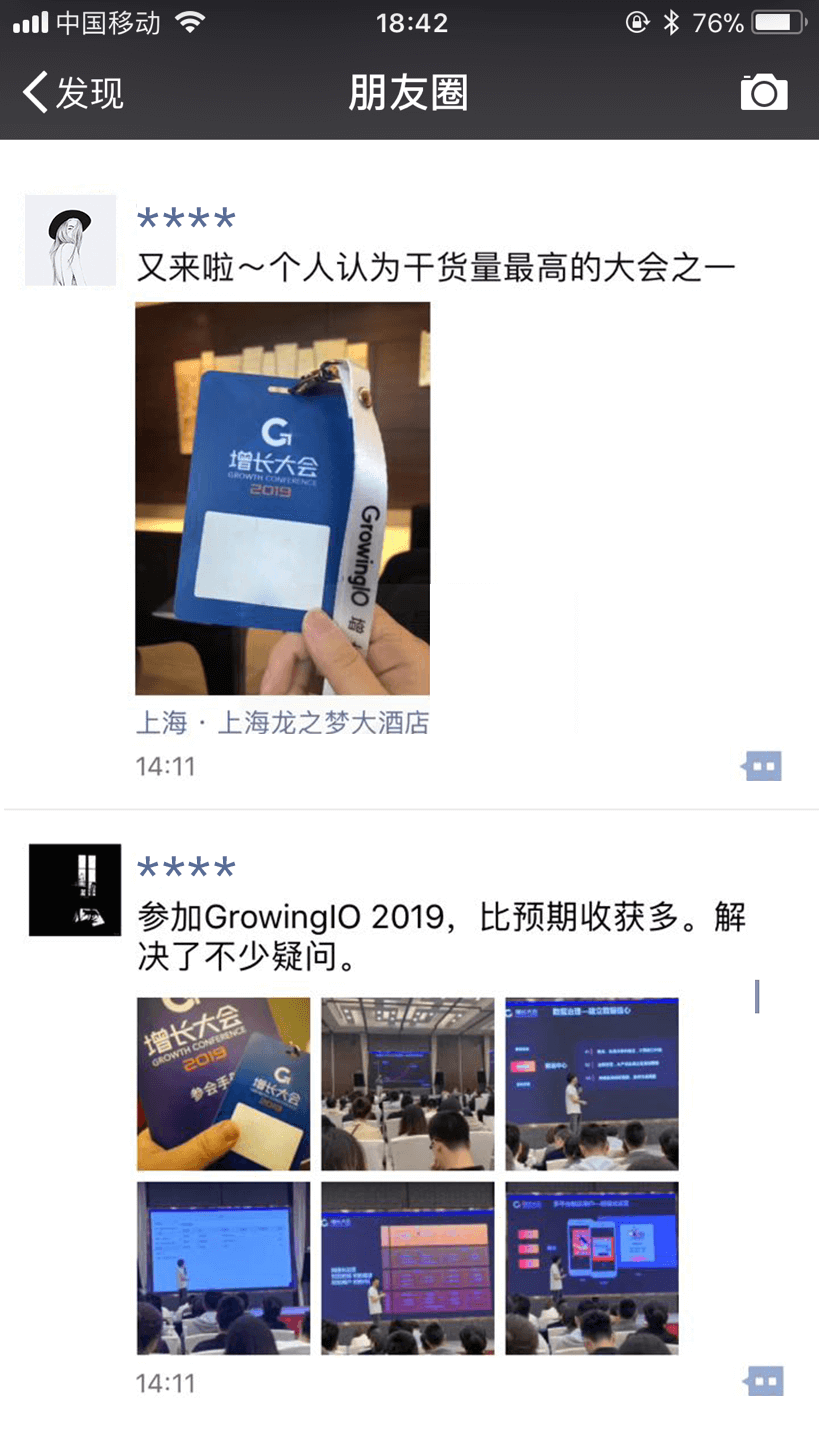Open the profile avatar of the first post
The width and height of the screenshot is (819, 1455).
pyautogui.click(x=70, y=241)
